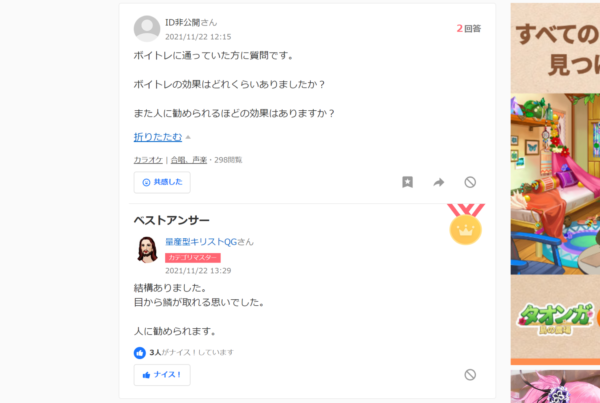
Task: Tap the 共感した button
Action: [x=162, y=182]
